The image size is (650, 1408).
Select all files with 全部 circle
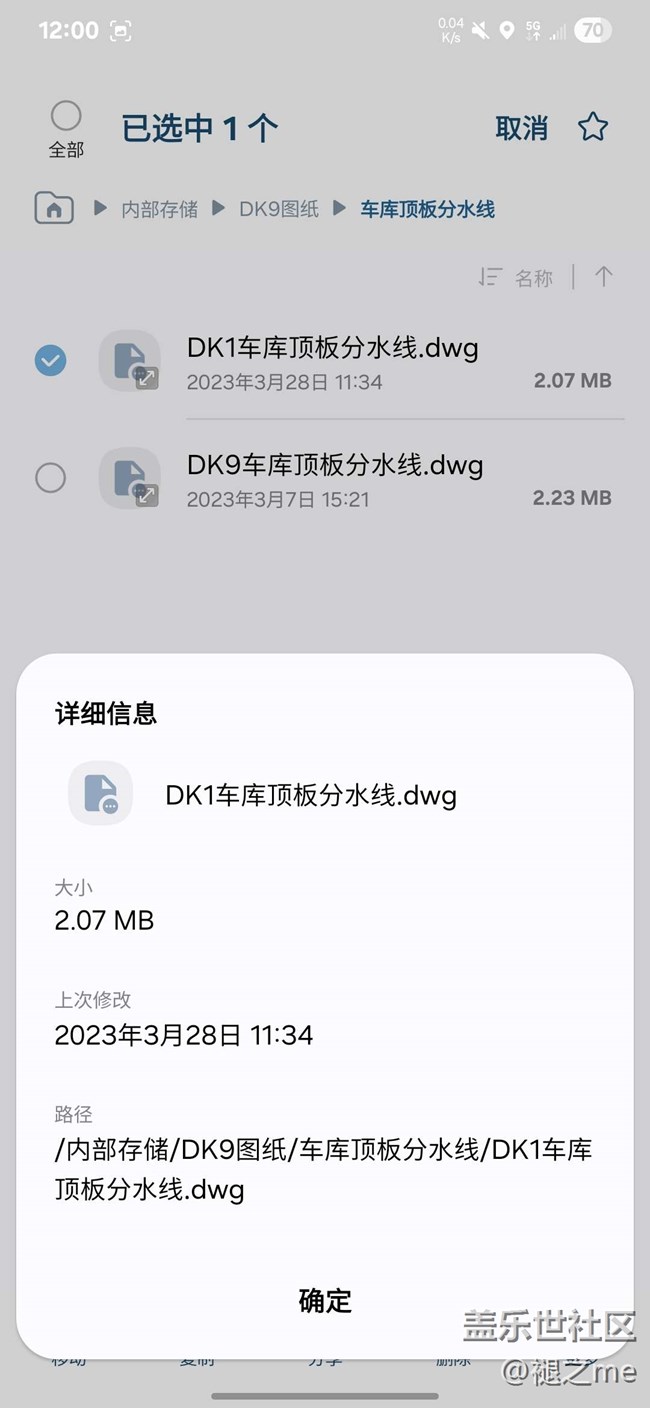(66, 117)
